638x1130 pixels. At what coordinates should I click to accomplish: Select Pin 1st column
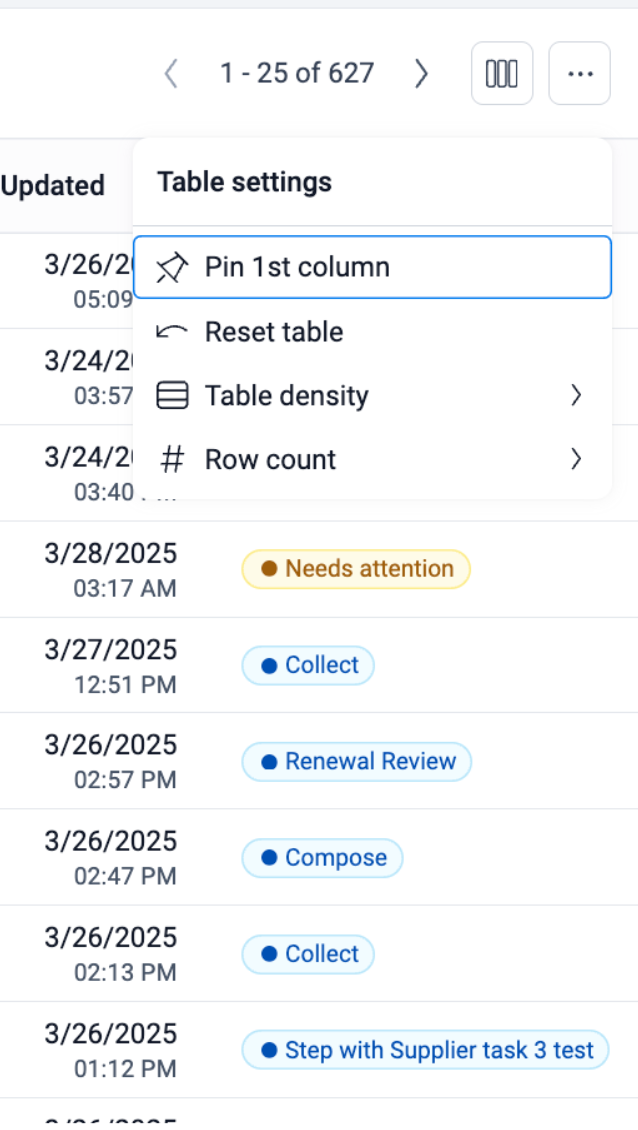click(x=372, y=267)
